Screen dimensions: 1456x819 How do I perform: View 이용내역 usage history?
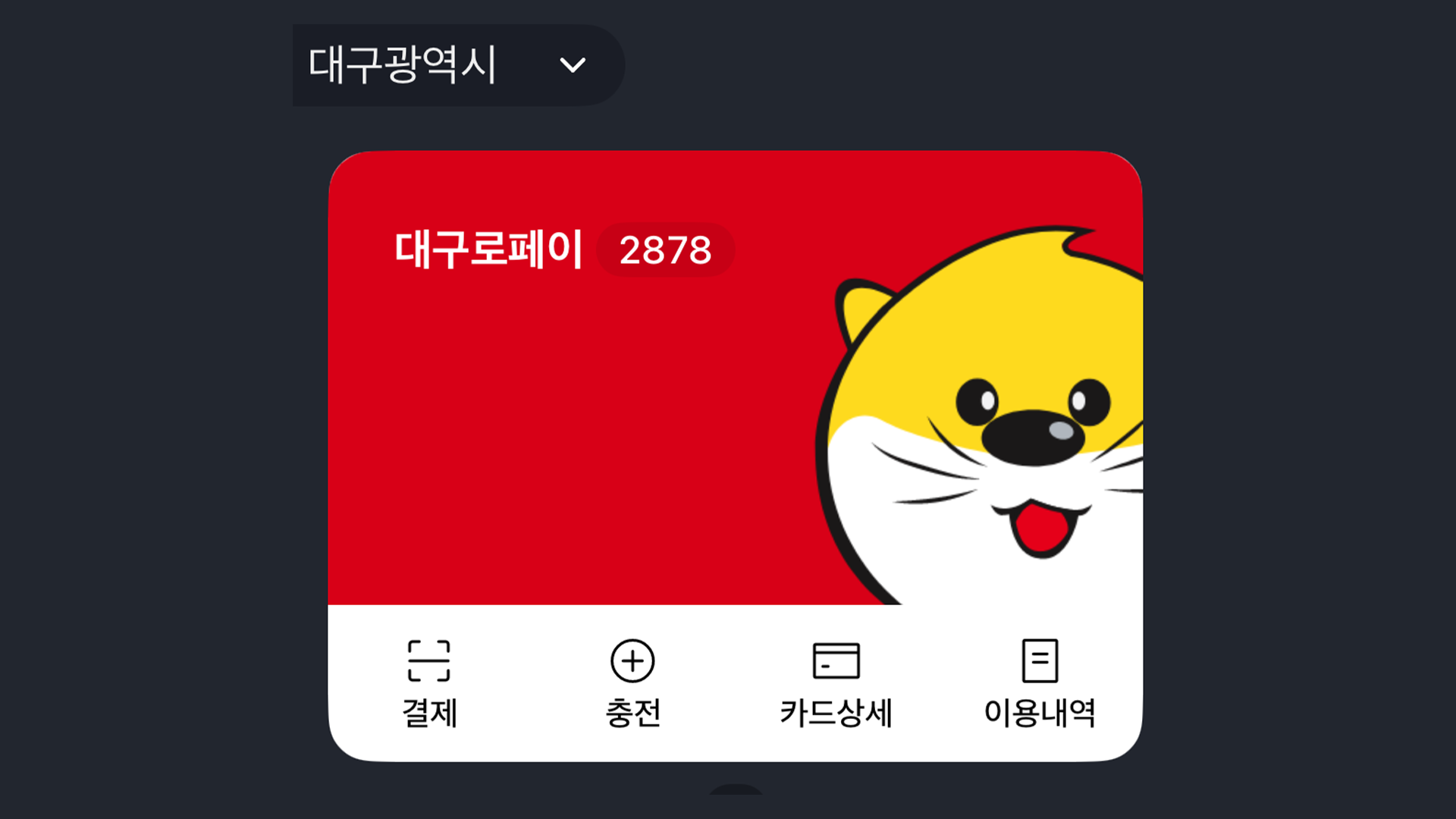1039,684
